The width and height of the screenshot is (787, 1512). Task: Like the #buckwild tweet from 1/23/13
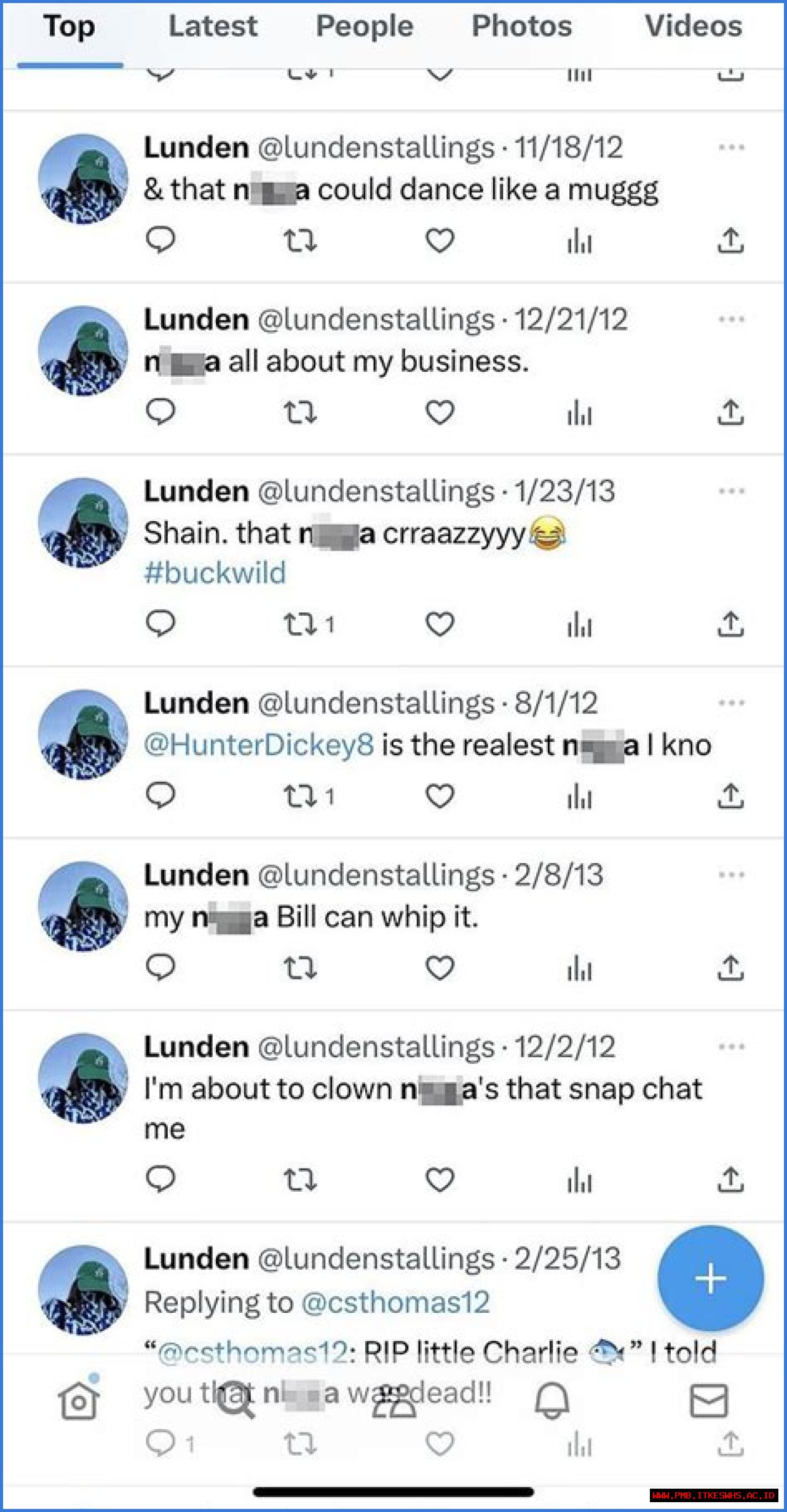[x=440, y=624]
